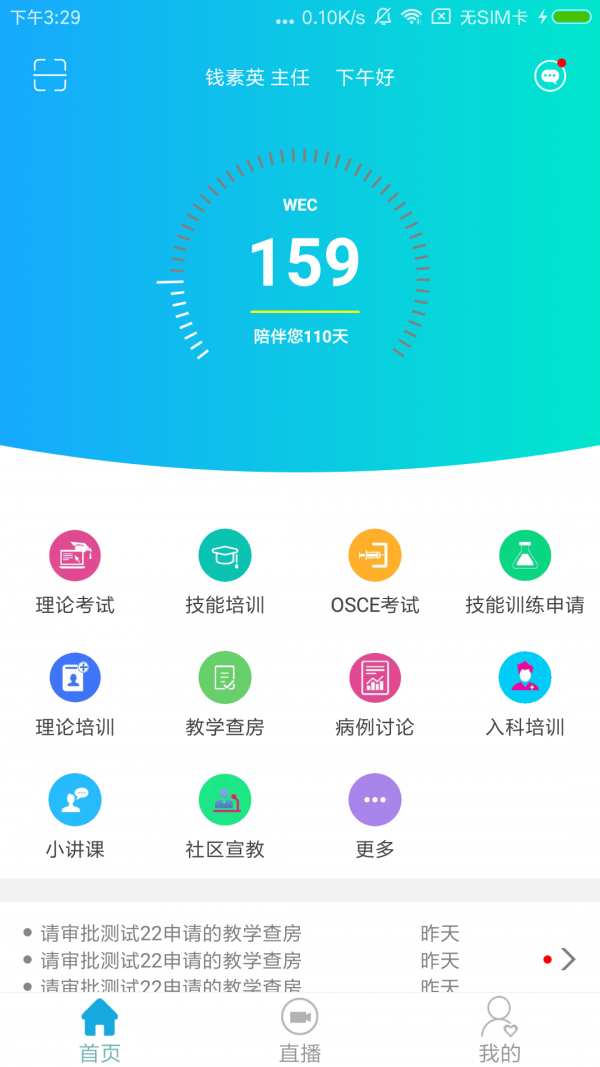Open the messages icon
This screenshot has width=600, height=1067.
(549, 76)
